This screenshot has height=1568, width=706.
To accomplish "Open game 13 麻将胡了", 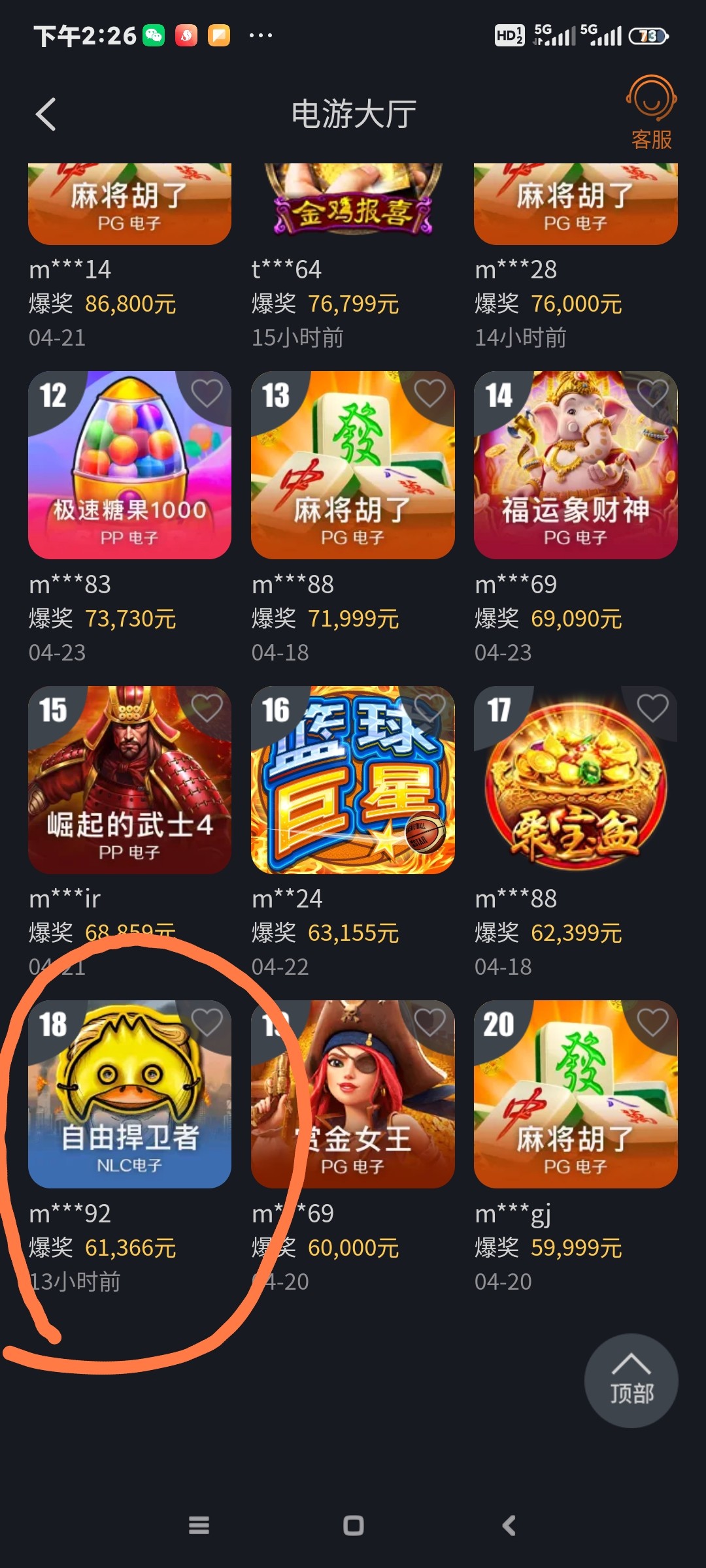I will click(x=352, y=470).
